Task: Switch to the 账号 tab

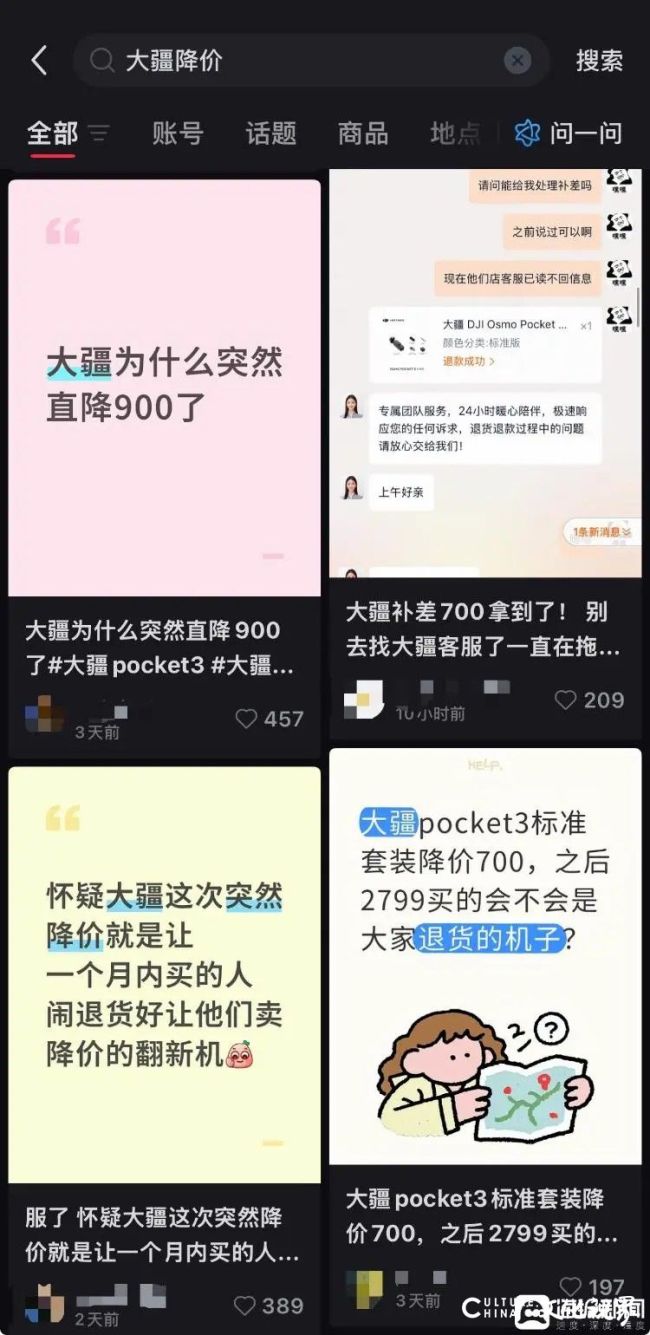Action: click(178, 133)
